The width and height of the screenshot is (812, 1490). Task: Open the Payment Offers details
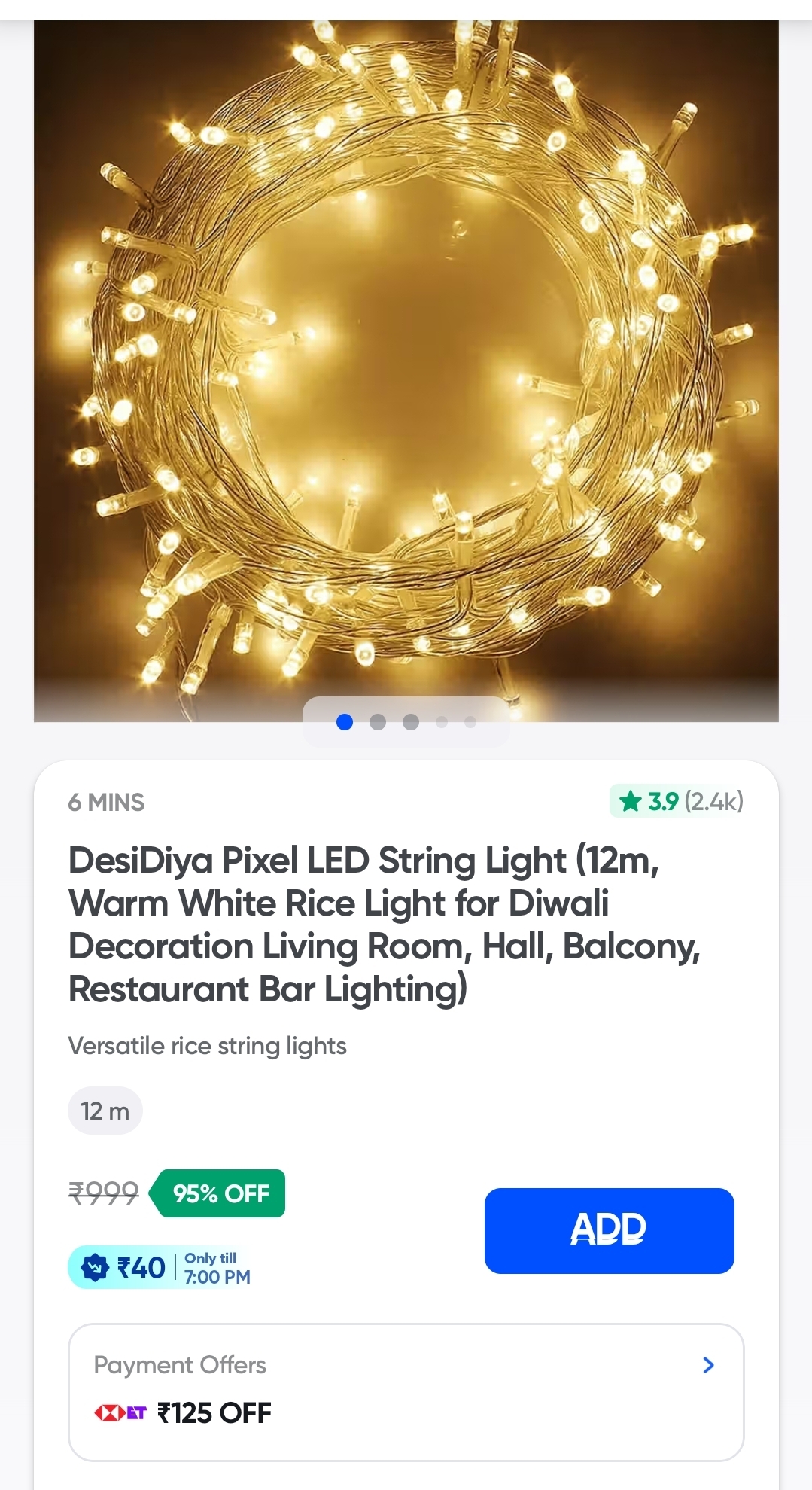(707, 1365)
